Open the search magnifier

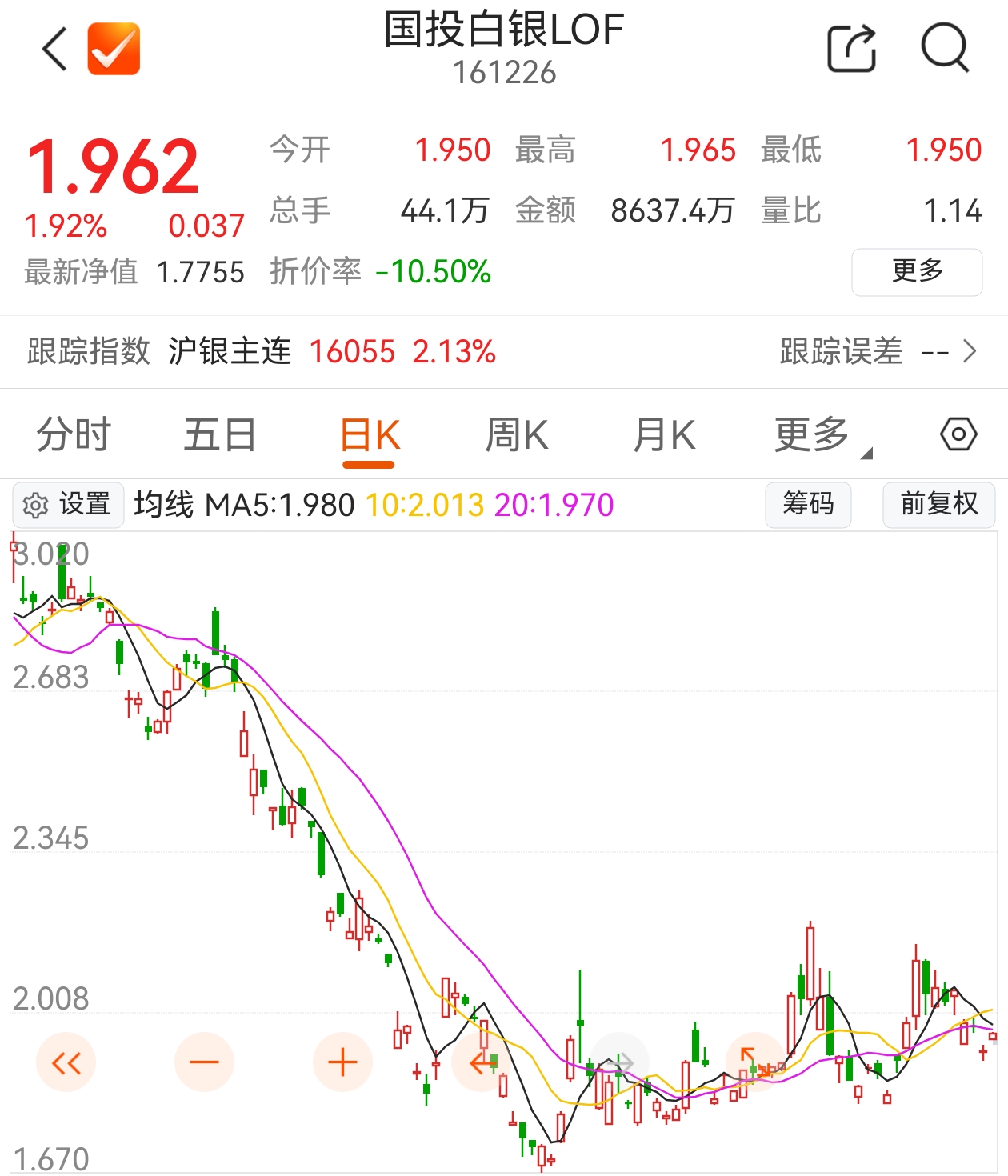click(945, 49)
